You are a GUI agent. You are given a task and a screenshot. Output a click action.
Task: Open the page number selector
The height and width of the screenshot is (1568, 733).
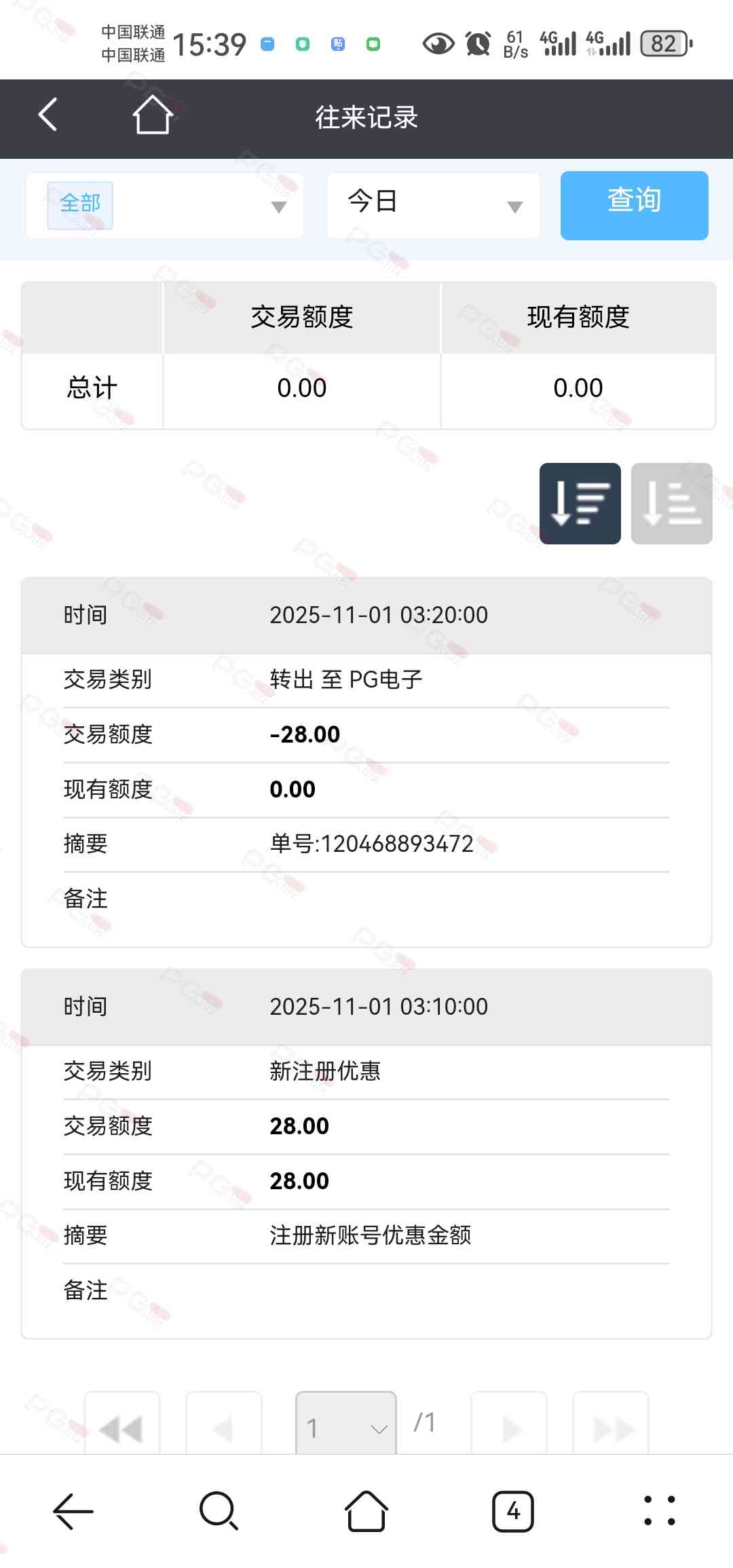(x=345, y=1427)
